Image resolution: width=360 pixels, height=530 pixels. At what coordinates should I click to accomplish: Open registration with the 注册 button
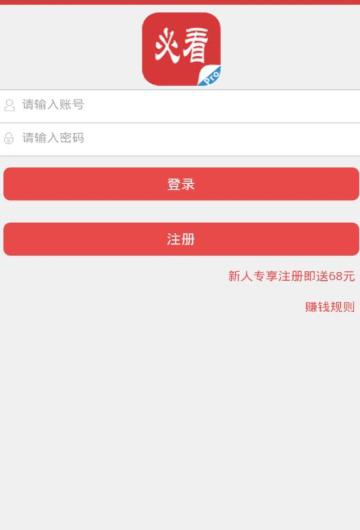click(x=181, y=239)
